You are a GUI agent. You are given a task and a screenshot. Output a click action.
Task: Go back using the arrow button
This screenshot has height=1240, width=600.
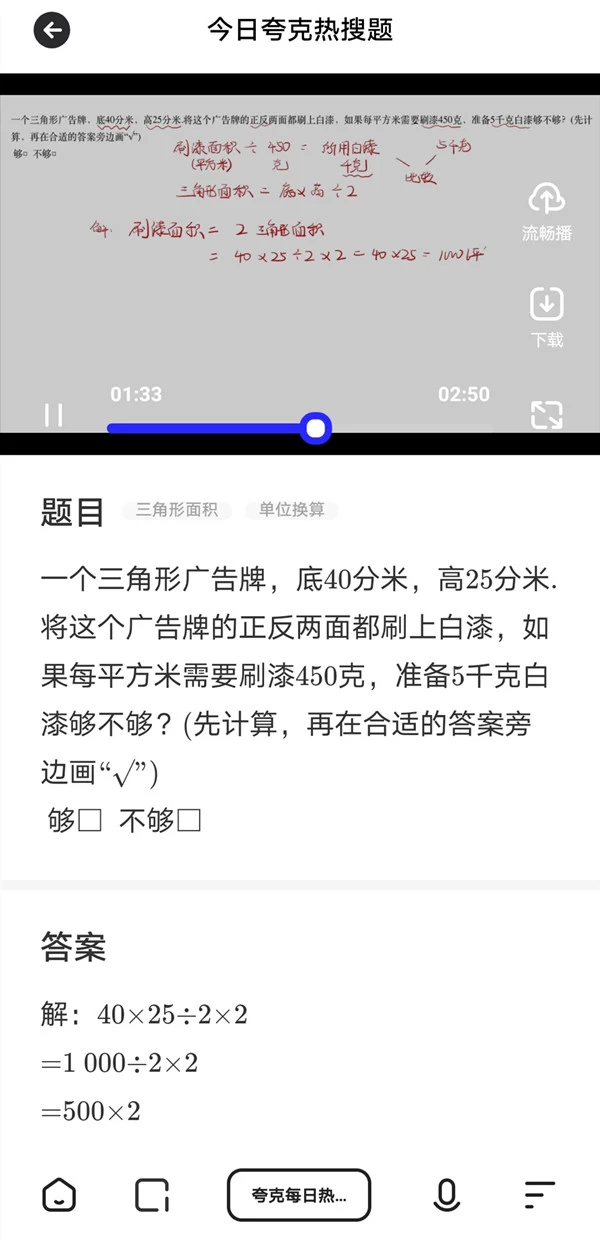[52, 30]
